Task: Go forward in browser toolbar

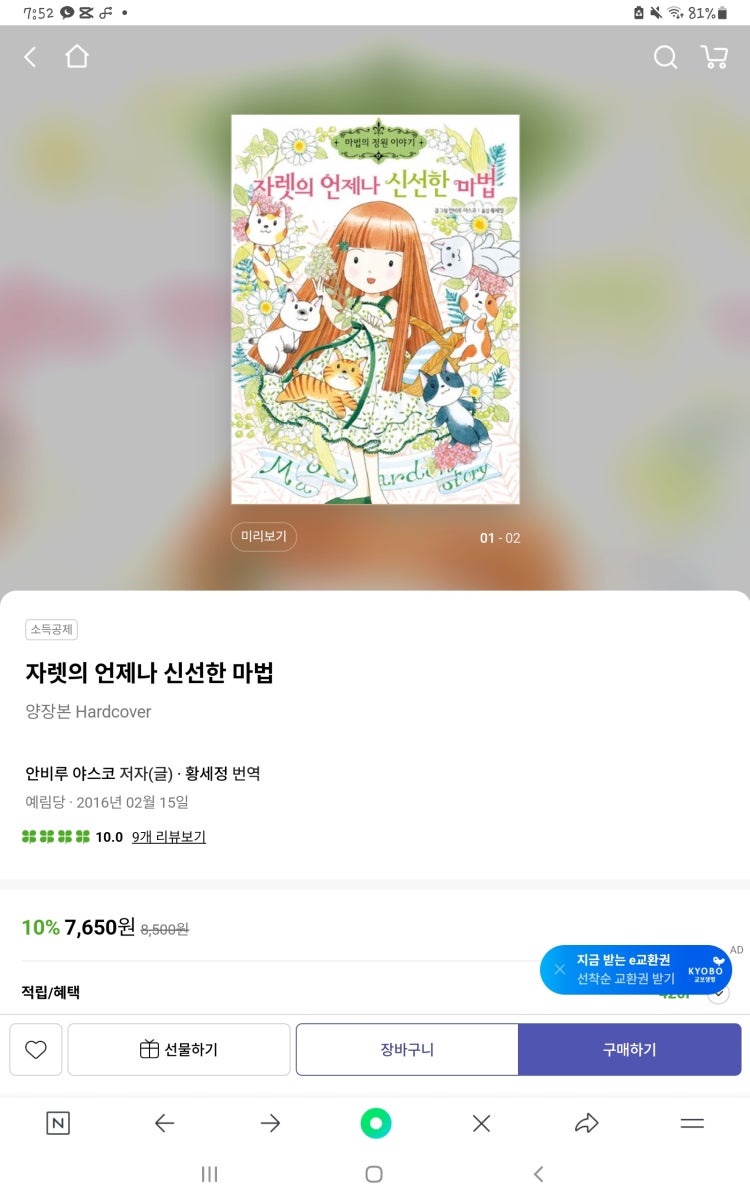Action: click(x=270, y=1124)
